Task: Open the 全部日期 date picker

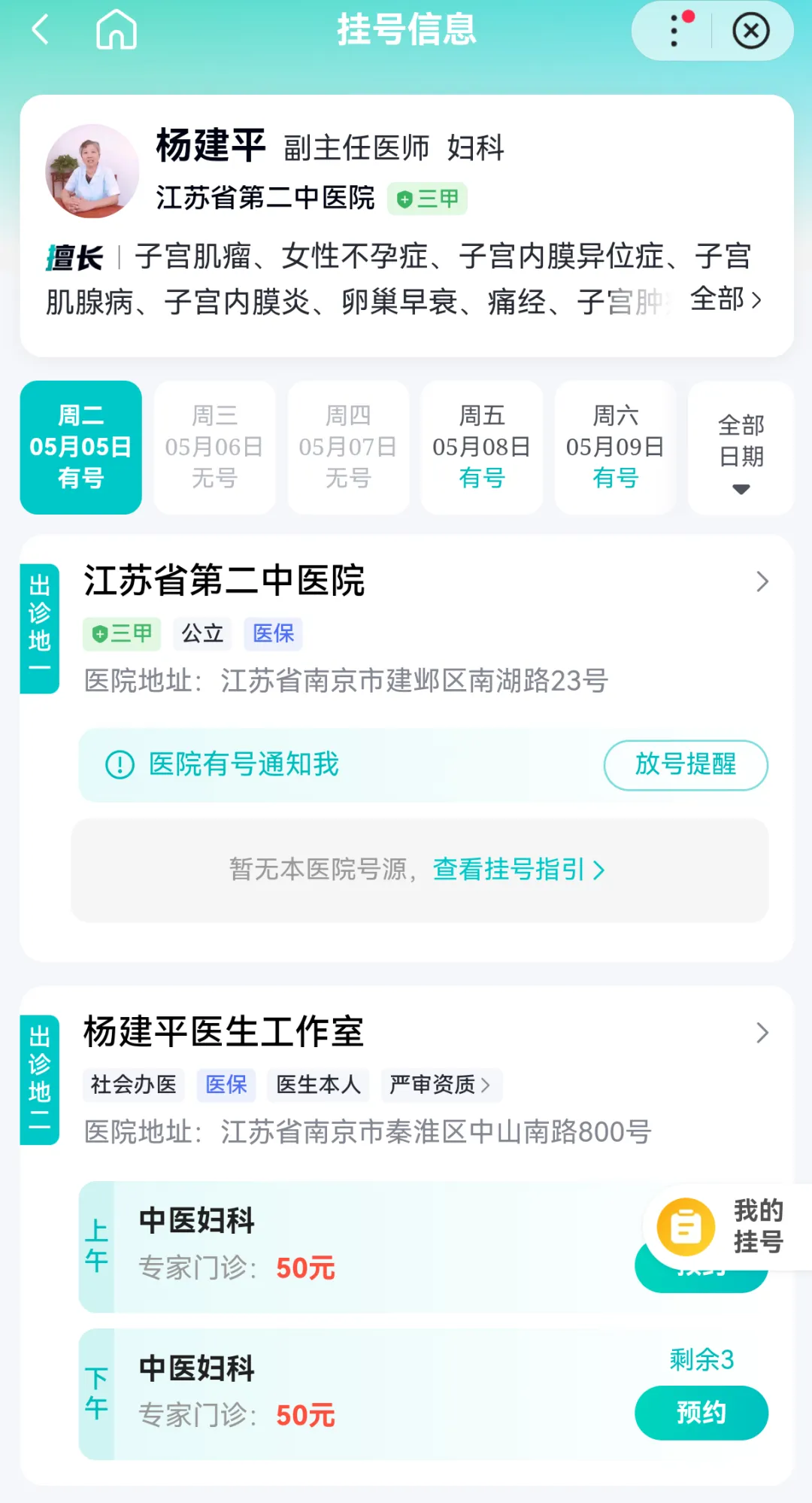Action: tap(741, 447)
